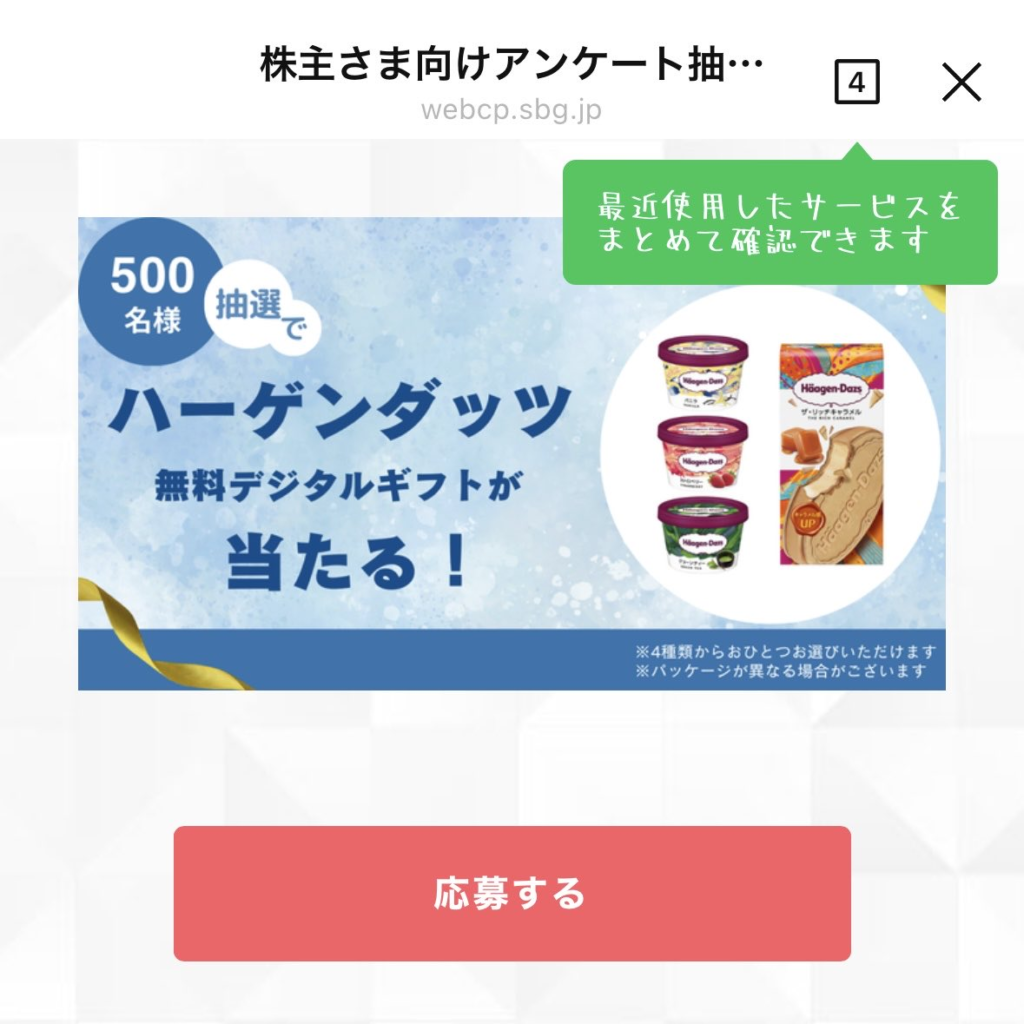This screenshot has height=1024, width=1024.
Task: Close the in-app browser window
Action: pyautogui.click(x=961, y=83)
